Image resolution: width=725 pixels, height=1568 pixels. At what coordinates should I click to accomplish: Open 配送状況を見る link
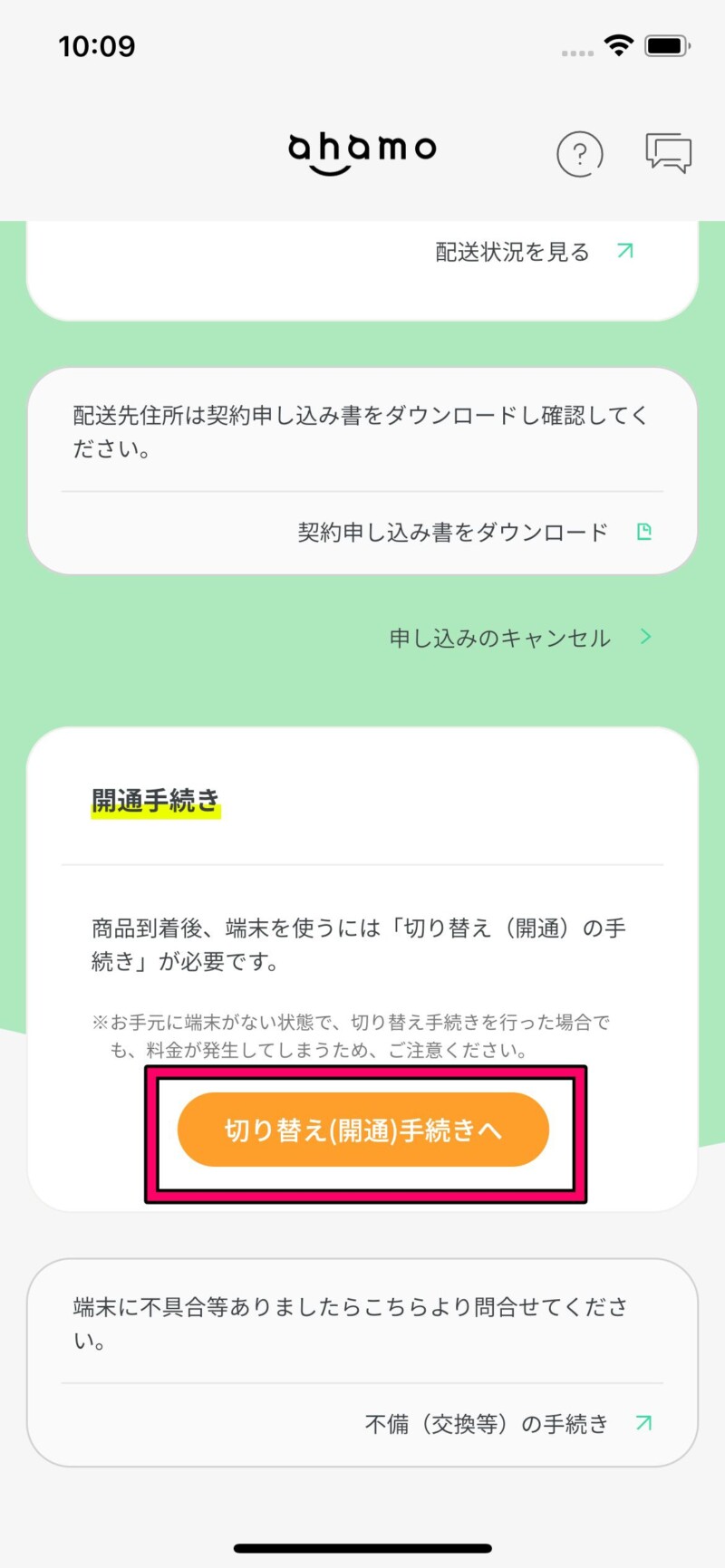click(x=533, y=252)
